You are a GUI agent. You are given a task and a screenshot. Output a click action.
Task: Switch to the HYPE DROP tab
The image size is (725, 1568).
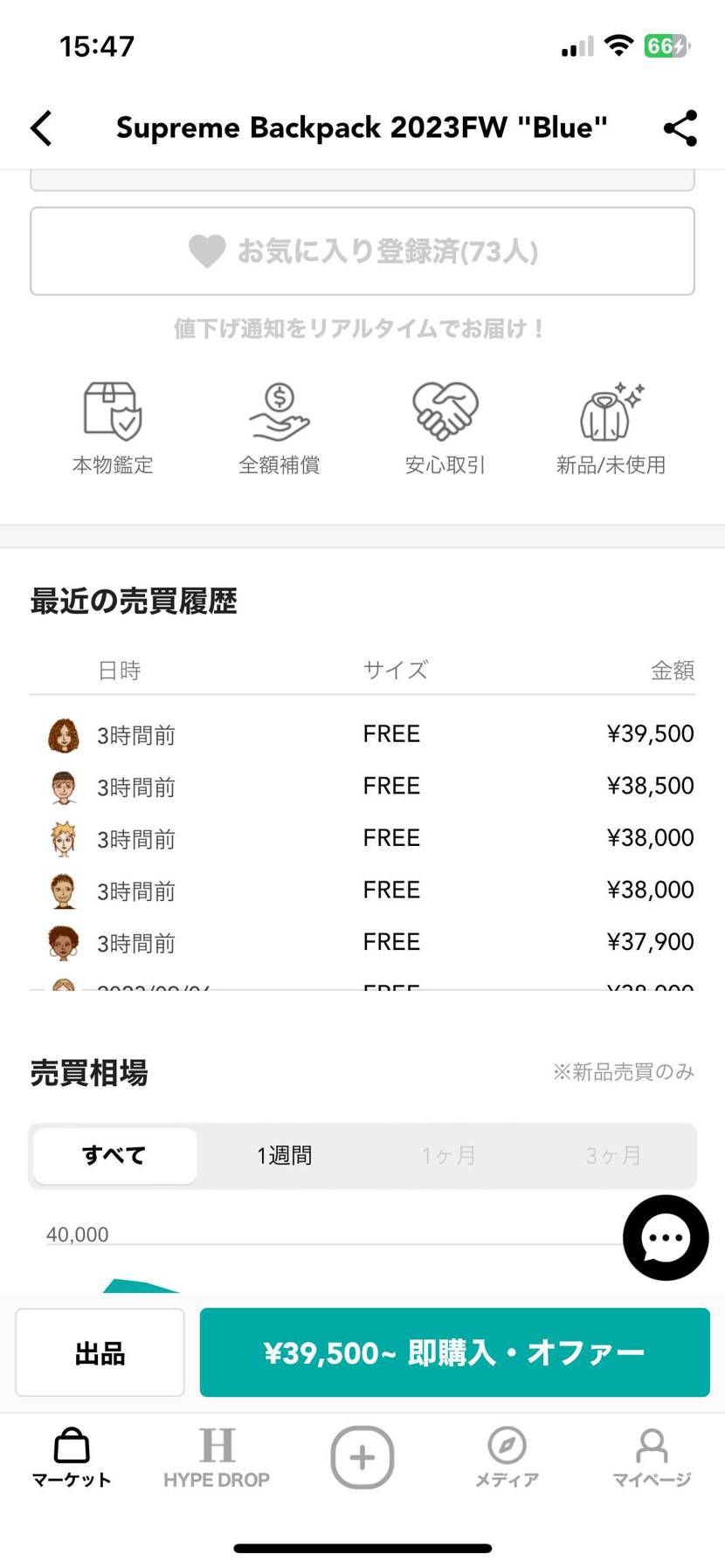click(217, 1457)
